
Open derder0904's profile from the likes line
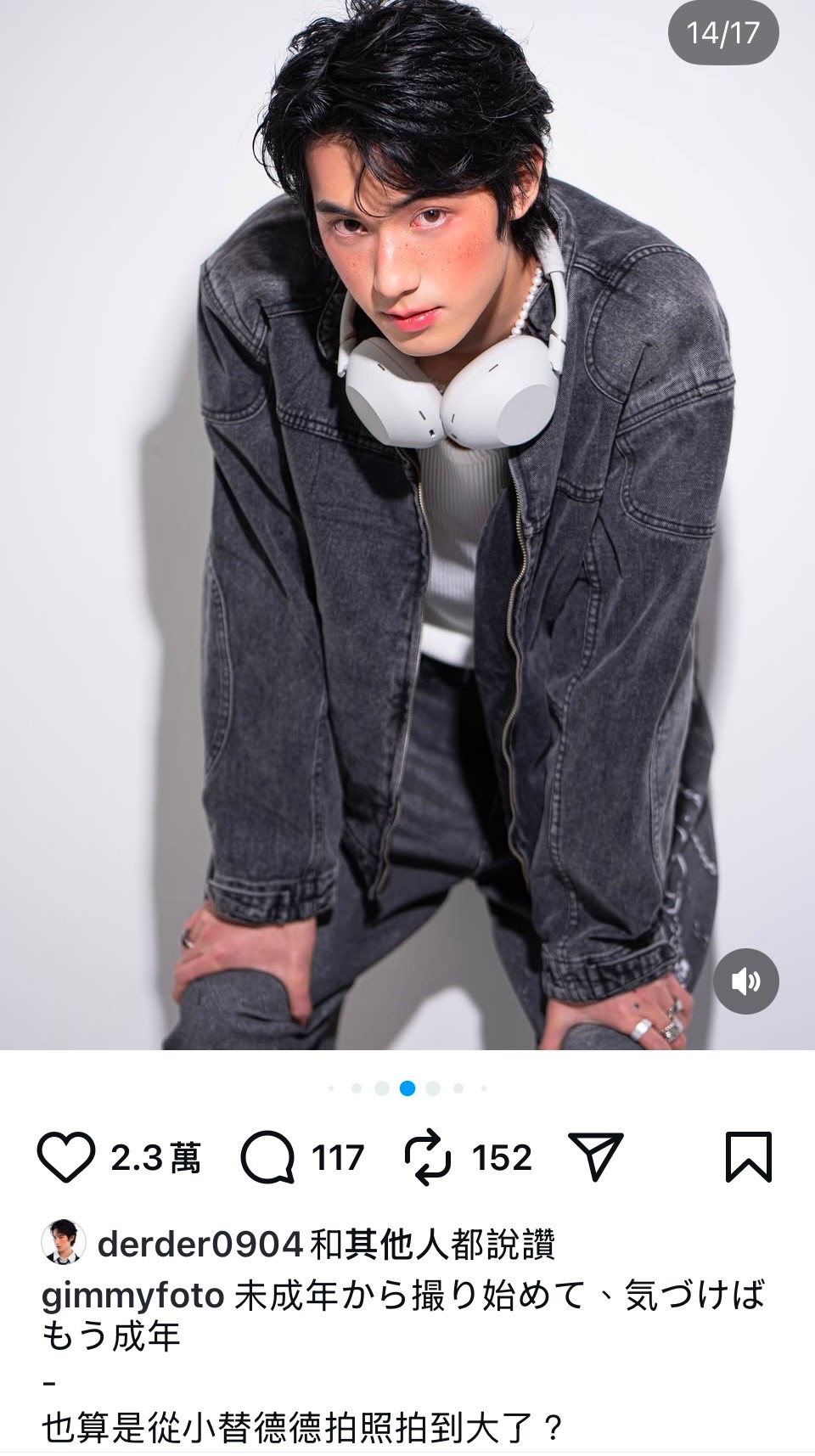[200, 1245]
